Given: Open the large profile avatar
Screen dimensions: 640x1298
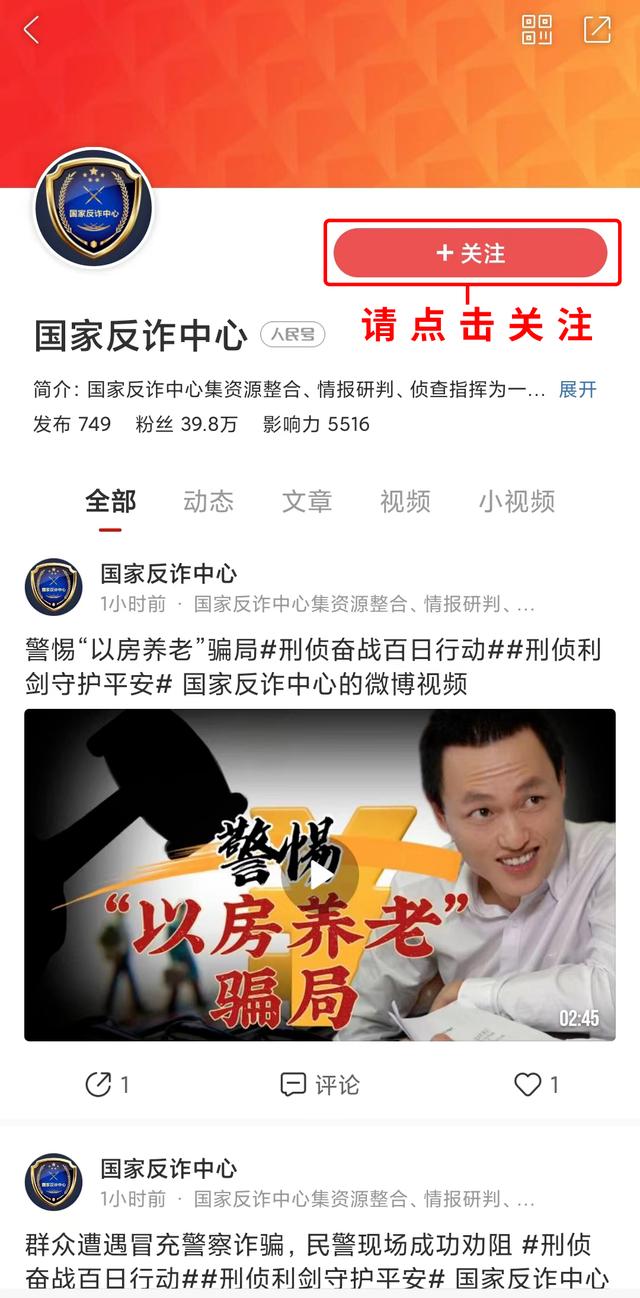Looking at the screenshot, I should point(94,209).
